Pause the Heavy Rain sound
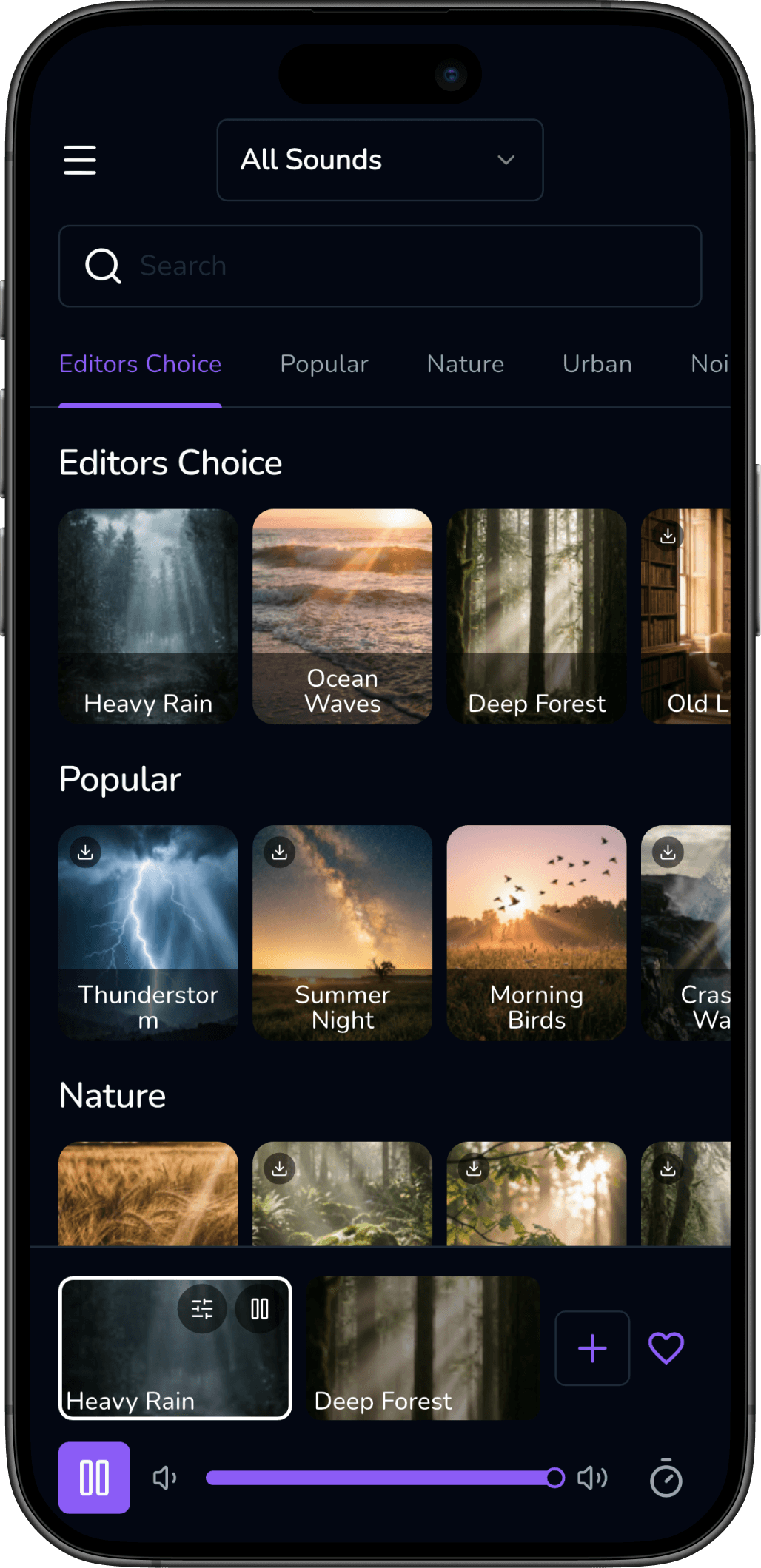Viewport: 761px width, 1568px height. [259, 1308]
